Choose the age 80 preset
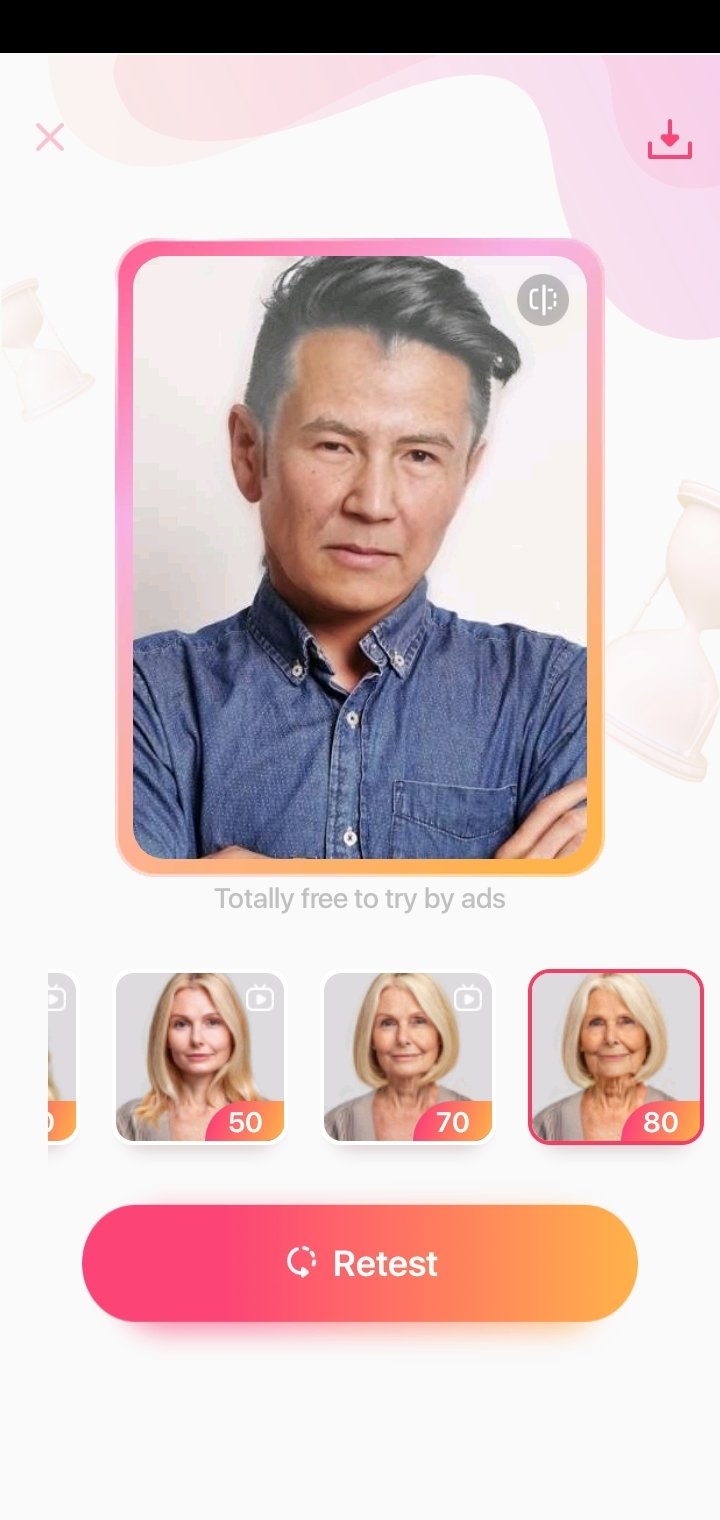The height and width of the screenshot is (1520, 720). [x=616, y=1057]
